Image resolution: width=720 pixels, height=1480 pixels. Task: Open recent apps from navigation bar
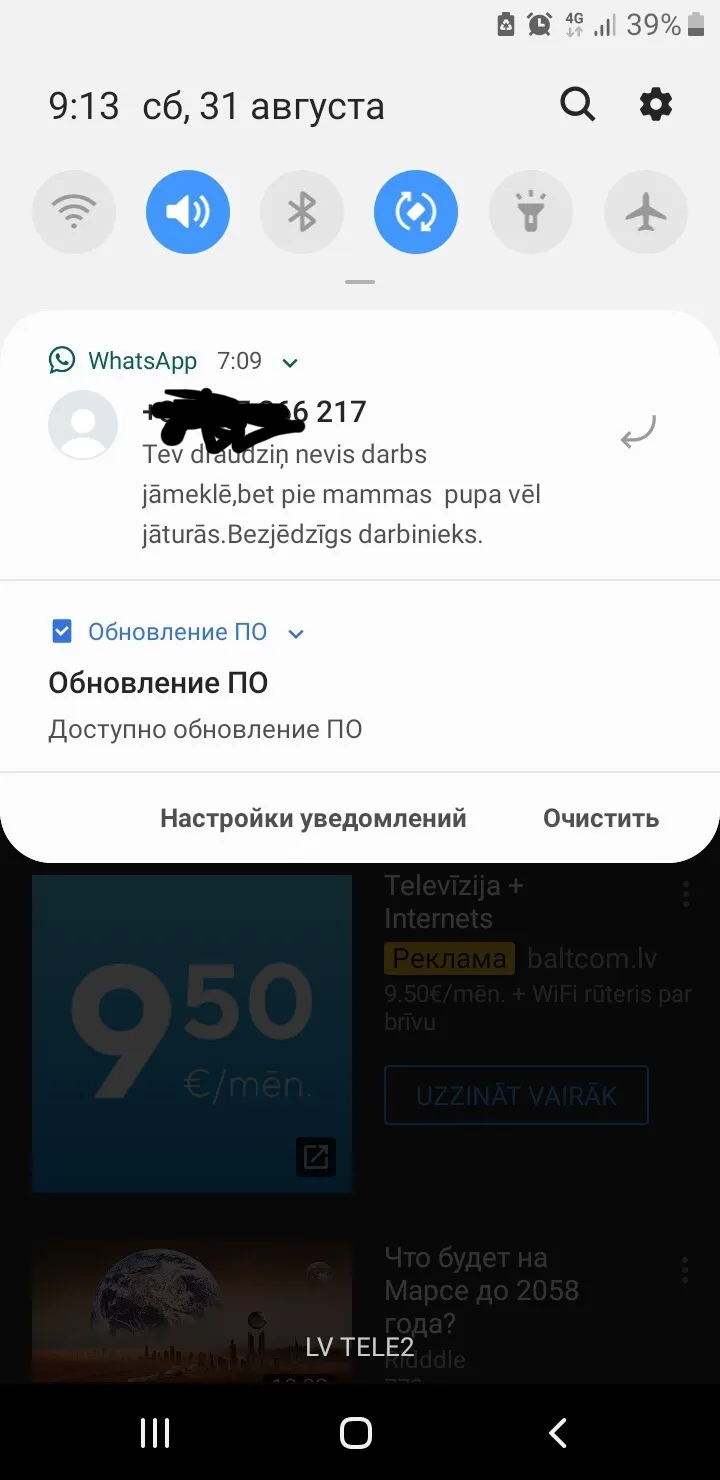pos(155,1433)
